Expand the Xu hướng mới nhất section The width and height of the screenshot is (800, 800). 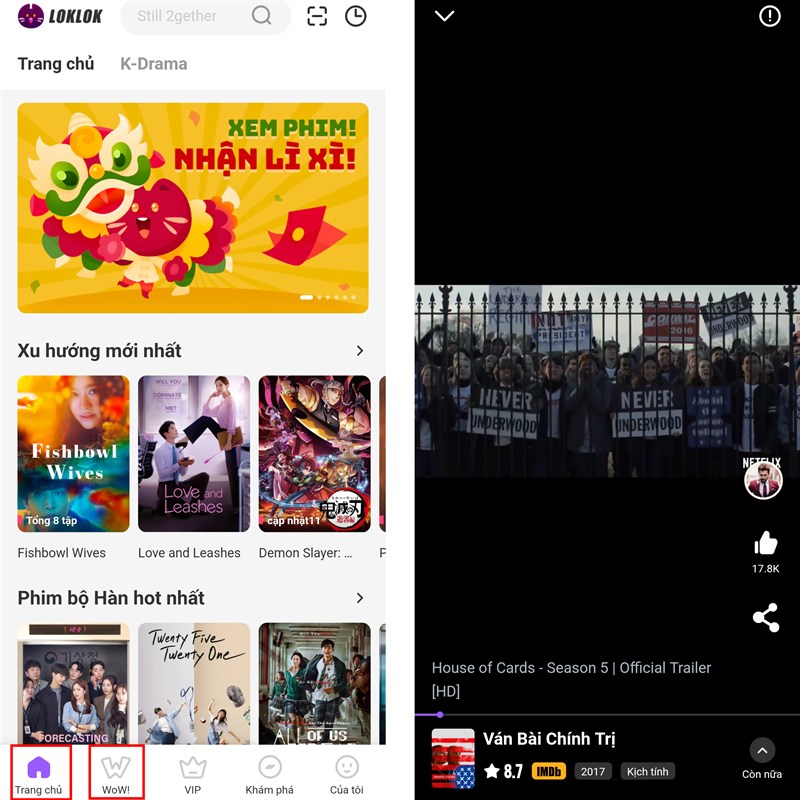point(360,351)
